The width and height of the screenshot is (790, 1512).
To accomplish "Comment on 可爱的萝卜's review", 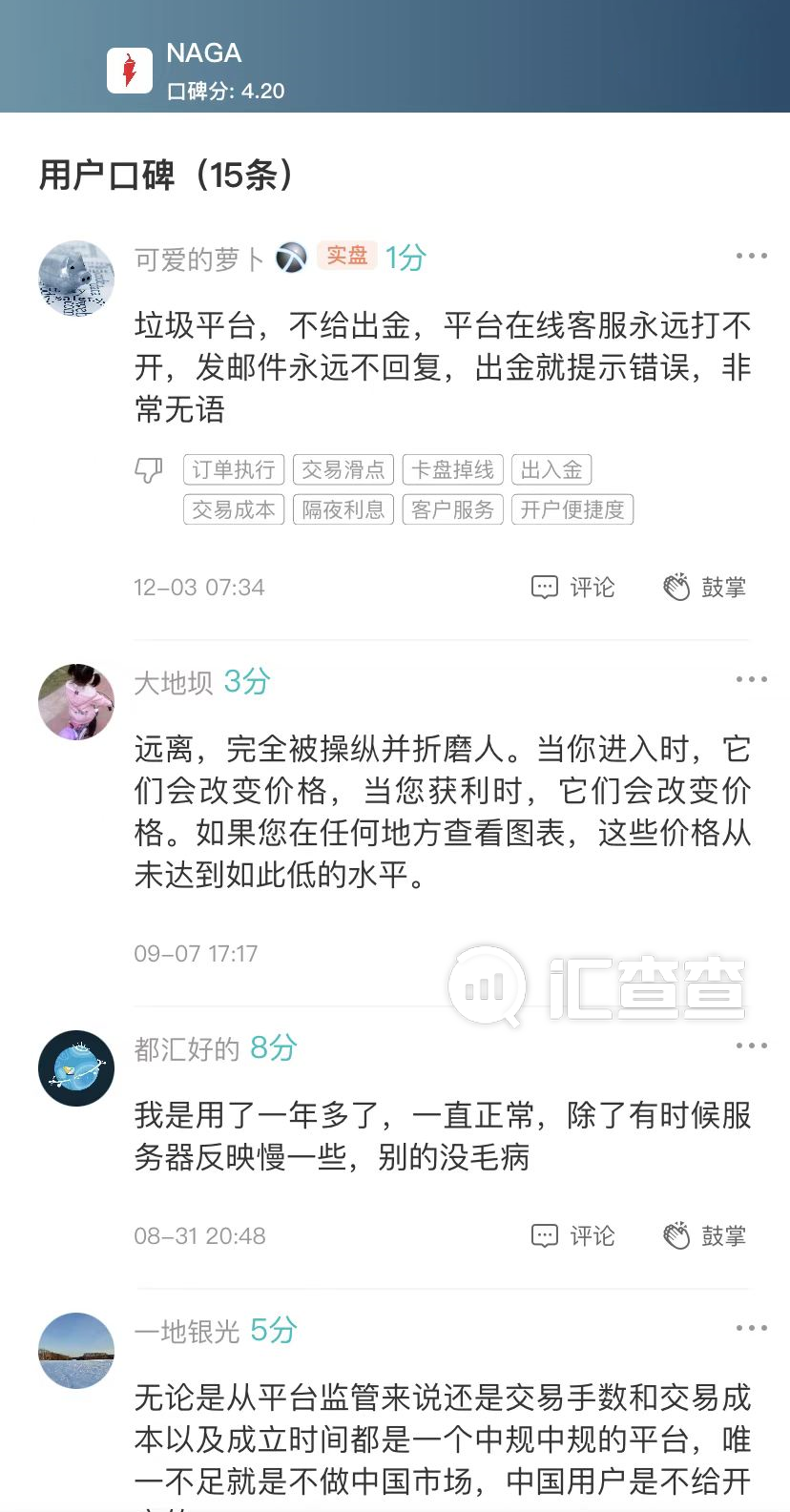I will (572, 587).
